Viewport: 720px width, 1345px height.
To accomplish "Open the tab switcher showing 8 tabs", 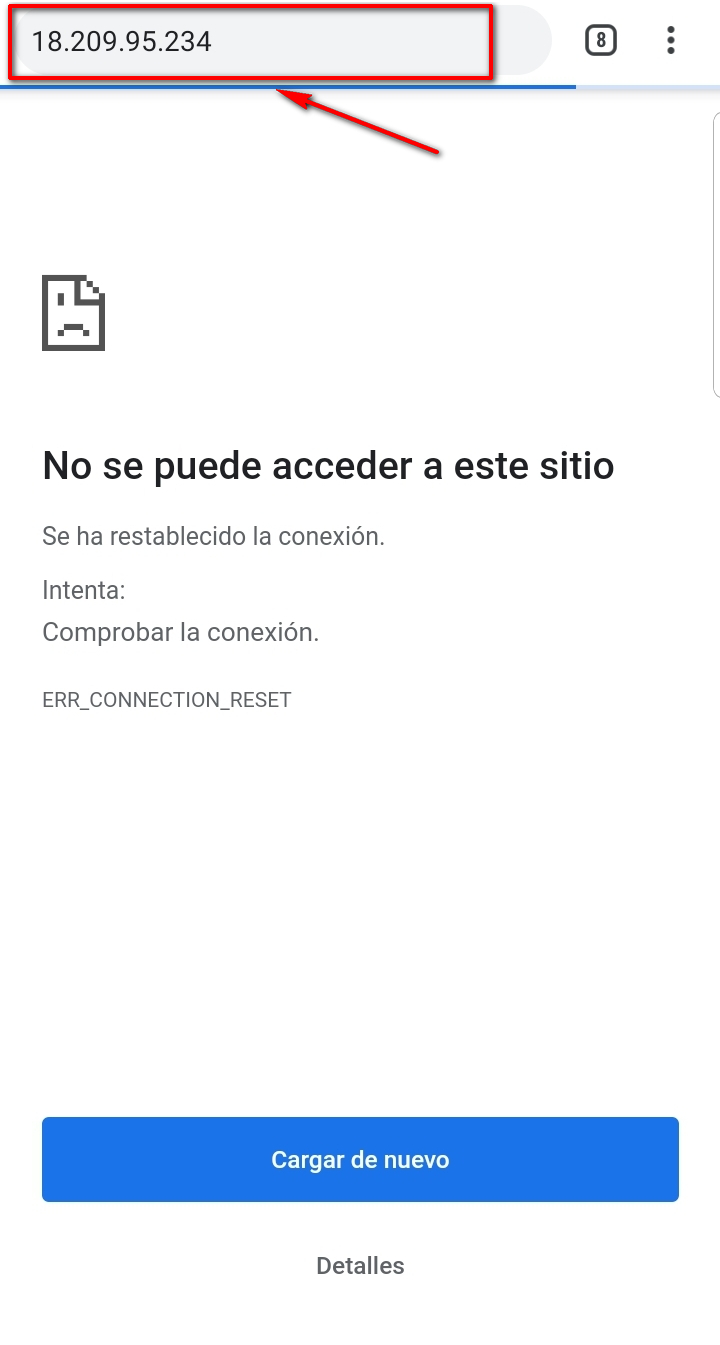I will 600,40.
